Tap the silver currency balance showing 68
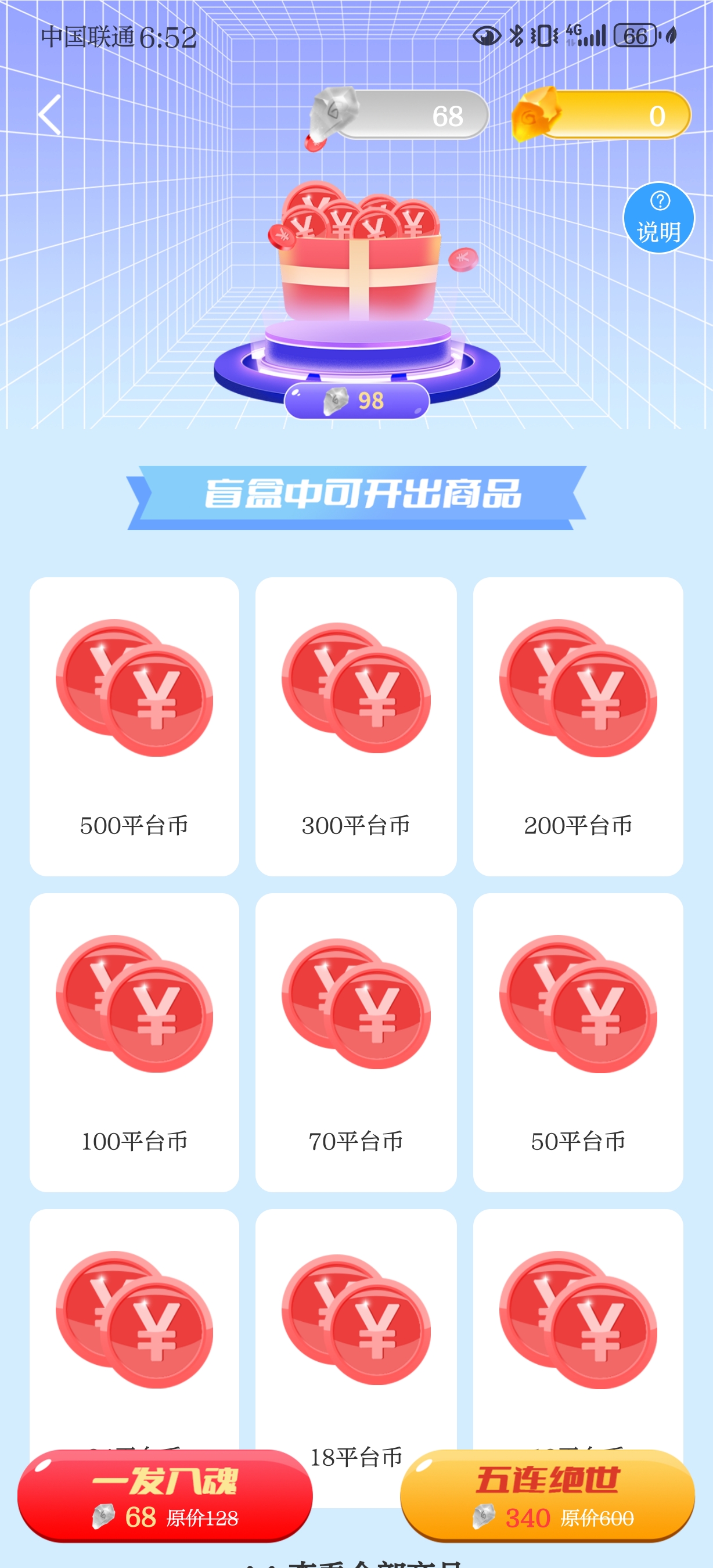 [402, 115]
